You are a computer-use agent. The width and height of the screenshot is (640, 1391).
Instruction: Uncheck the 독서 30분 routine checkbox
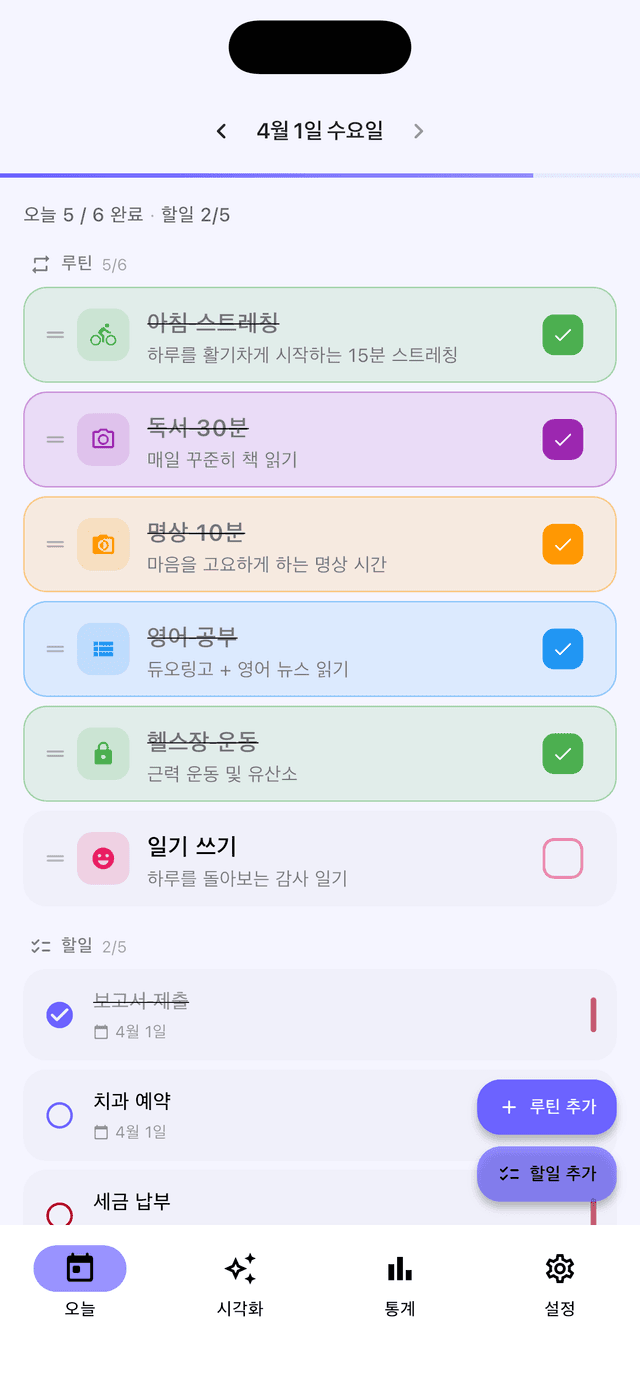(x=562, y=439)
